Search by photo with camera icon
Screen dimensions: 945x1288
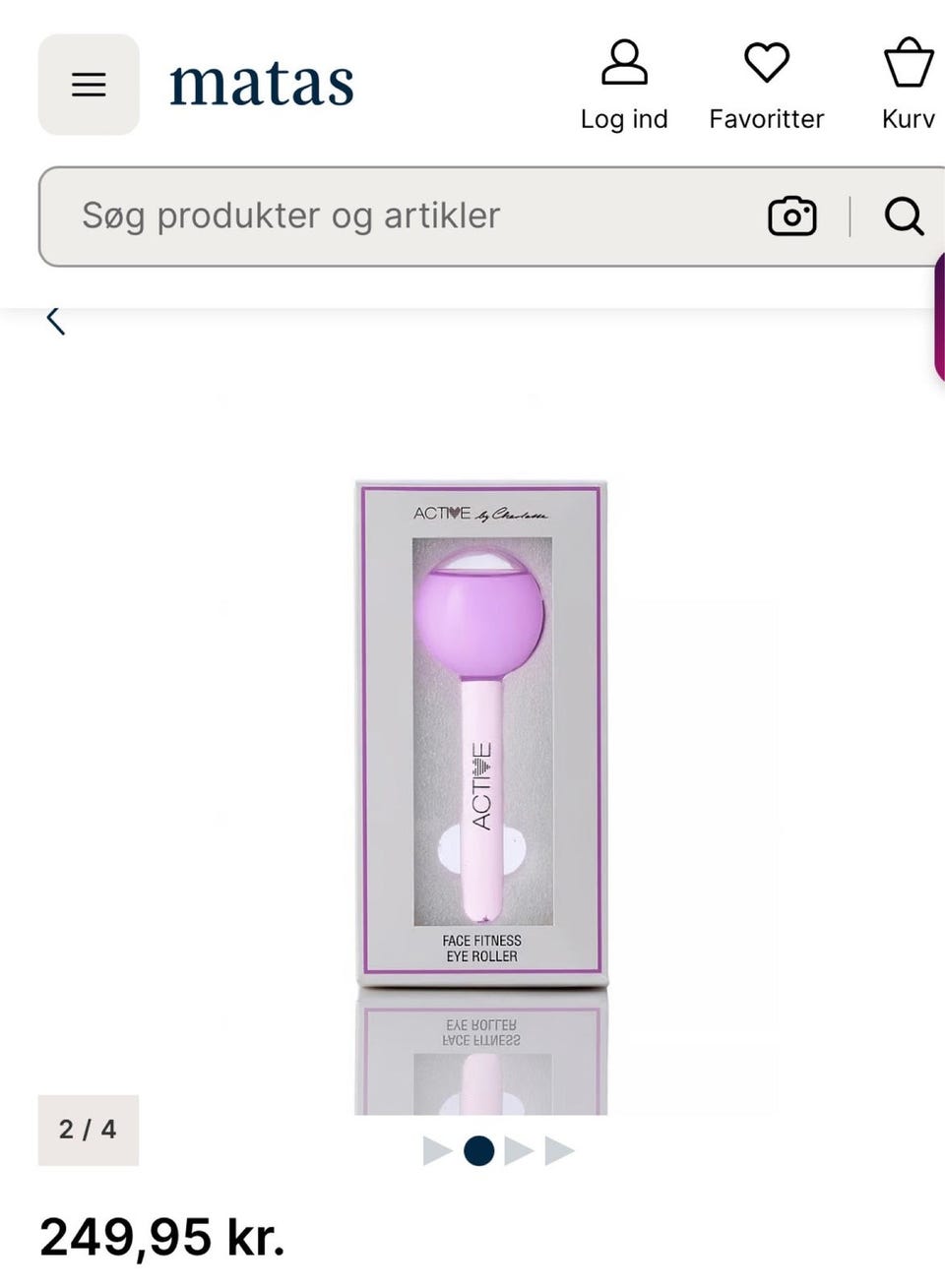coord(792,216)
